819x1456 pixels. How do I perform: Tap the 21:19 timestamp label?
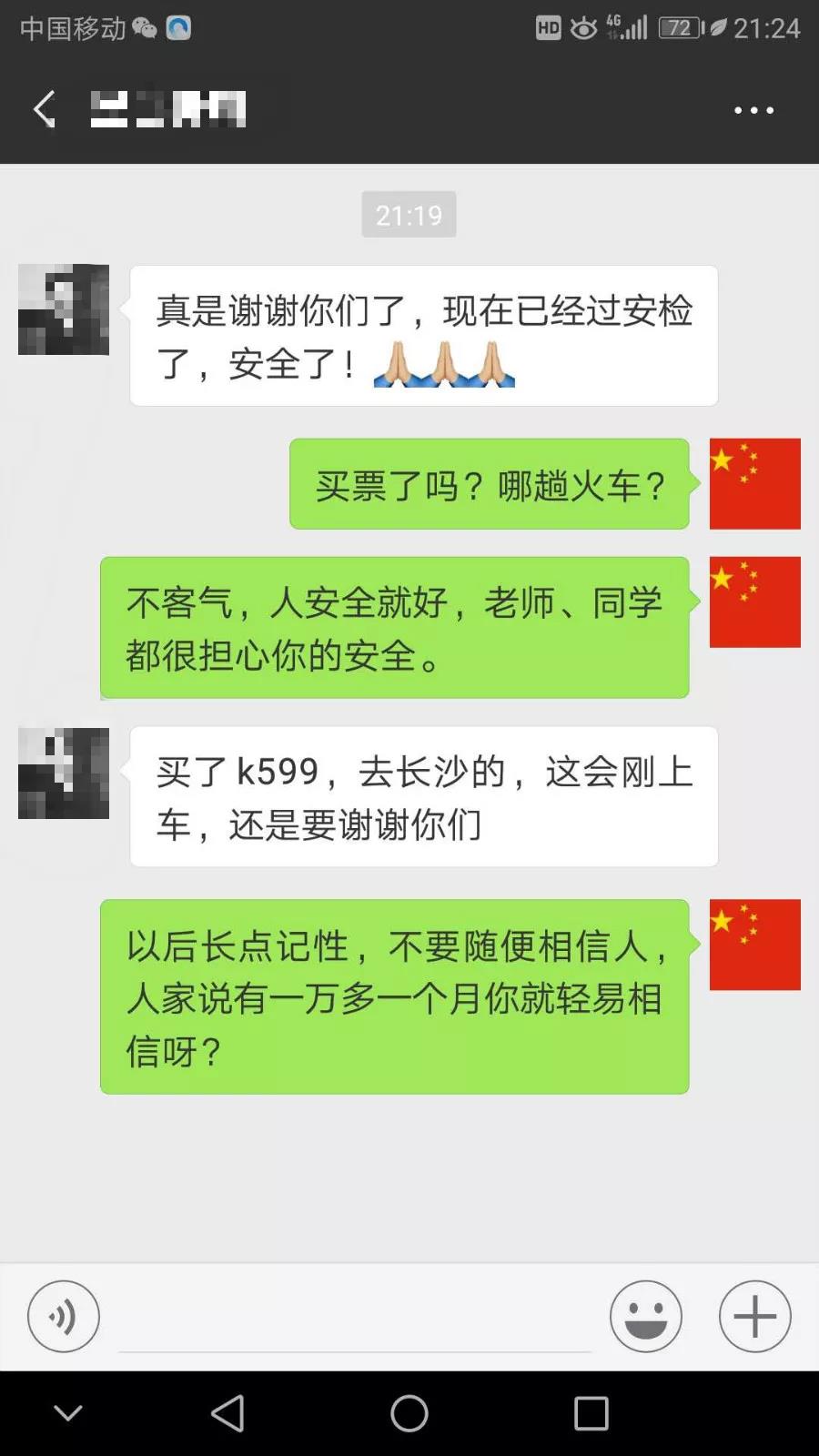pos(409,214)
